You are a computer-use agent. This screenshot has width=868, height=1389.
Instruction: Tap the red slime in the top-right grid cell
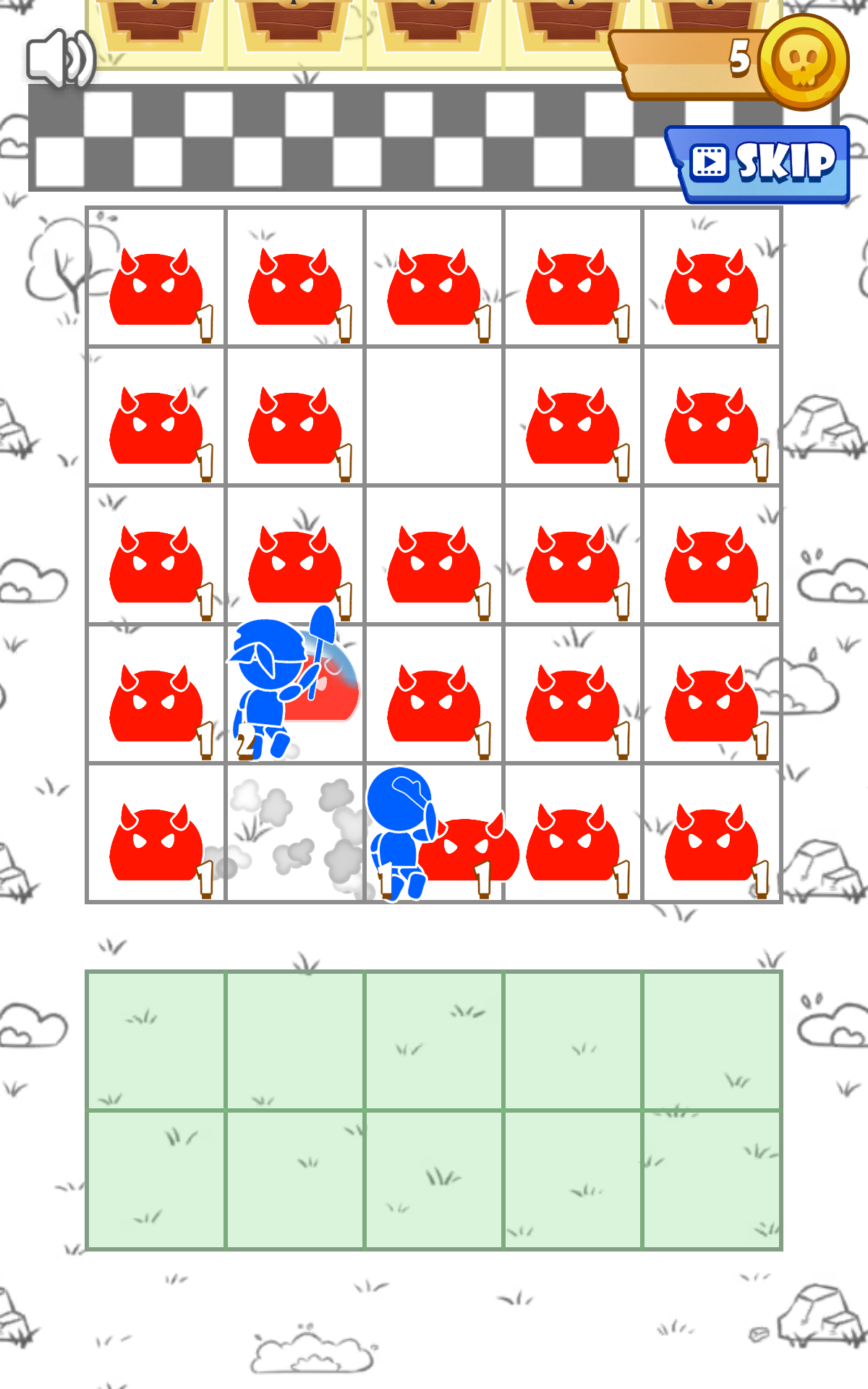click(x=712, y=289)
